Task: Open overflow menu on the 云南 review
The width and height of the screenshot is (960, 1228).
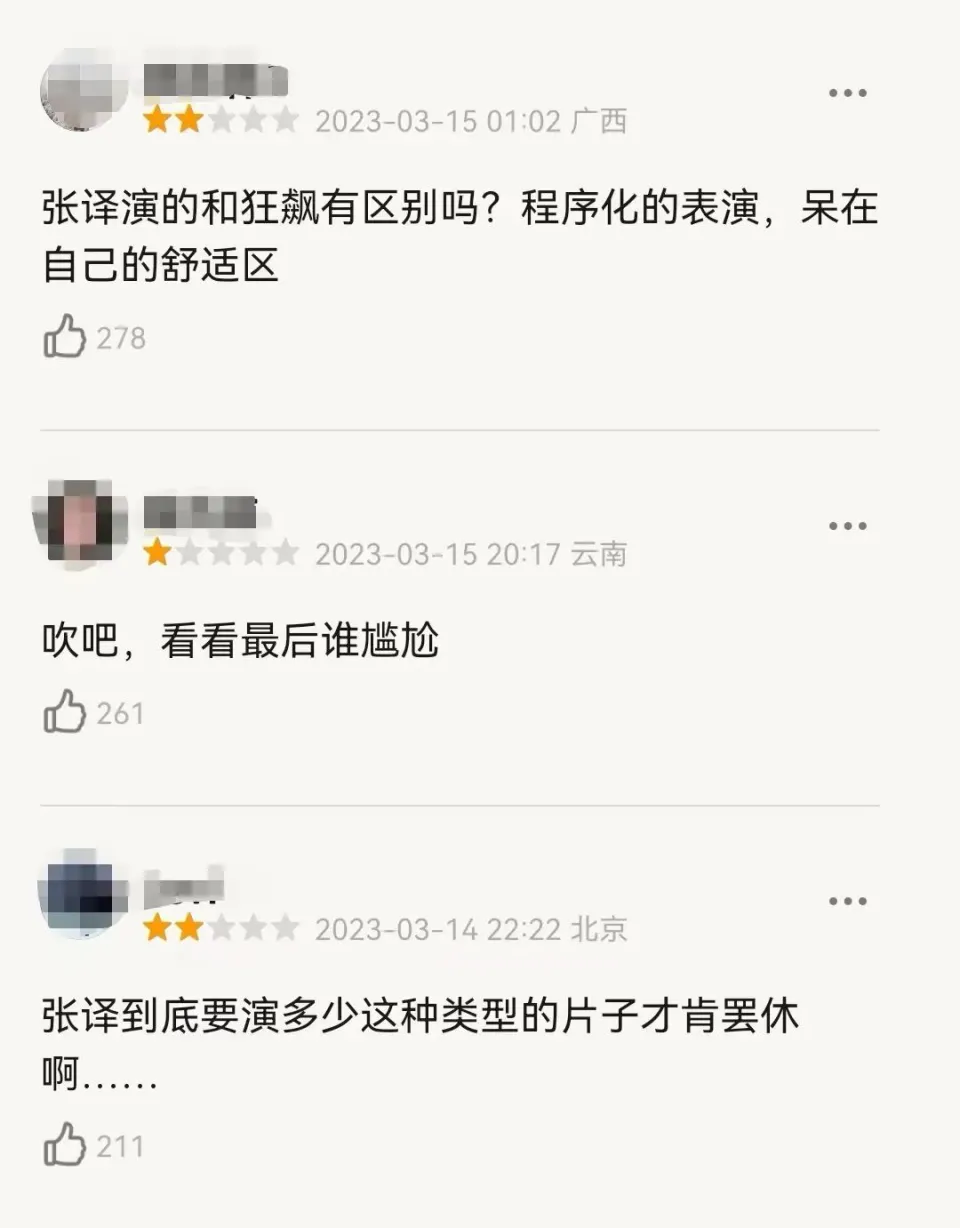Action: [847, 526]
